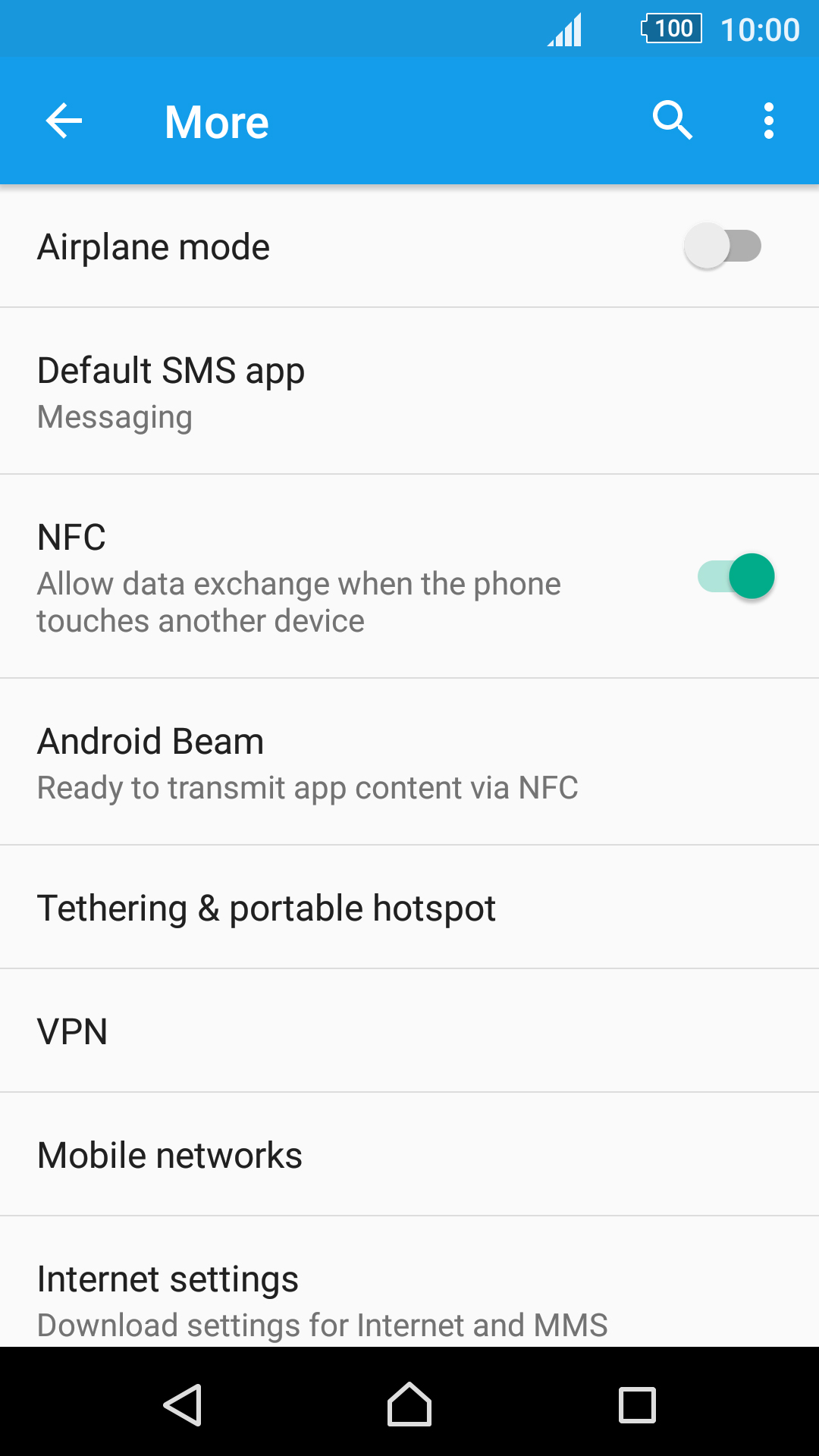This screenshot has width=819, height=1456.
Task: Go back using the app bar arrow
Action: click(x=64, y=121)
